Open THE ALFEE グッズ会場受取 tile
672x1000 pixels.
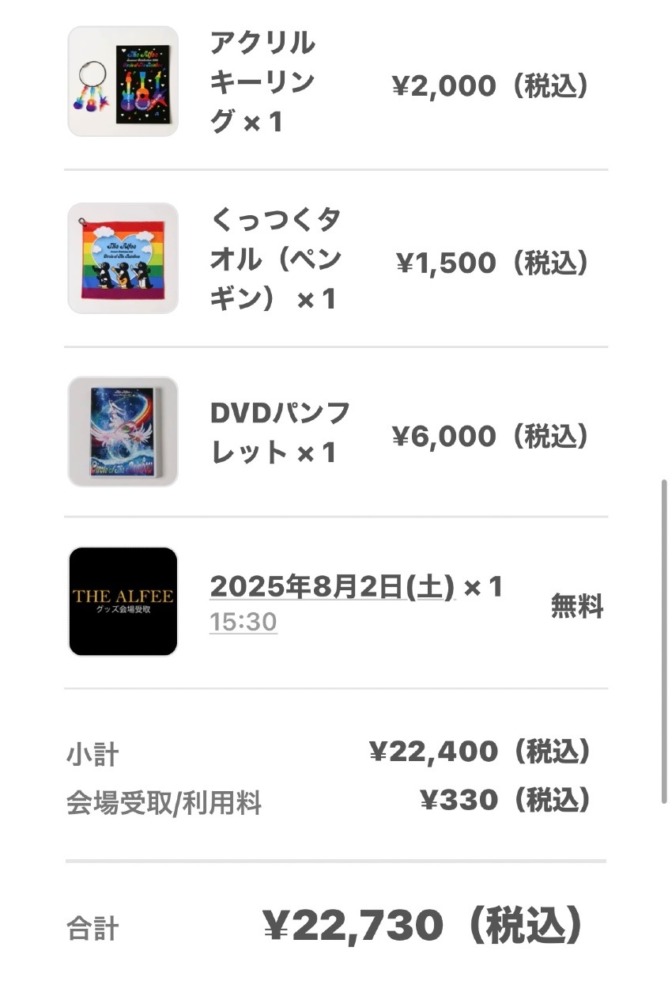point(123,602)
